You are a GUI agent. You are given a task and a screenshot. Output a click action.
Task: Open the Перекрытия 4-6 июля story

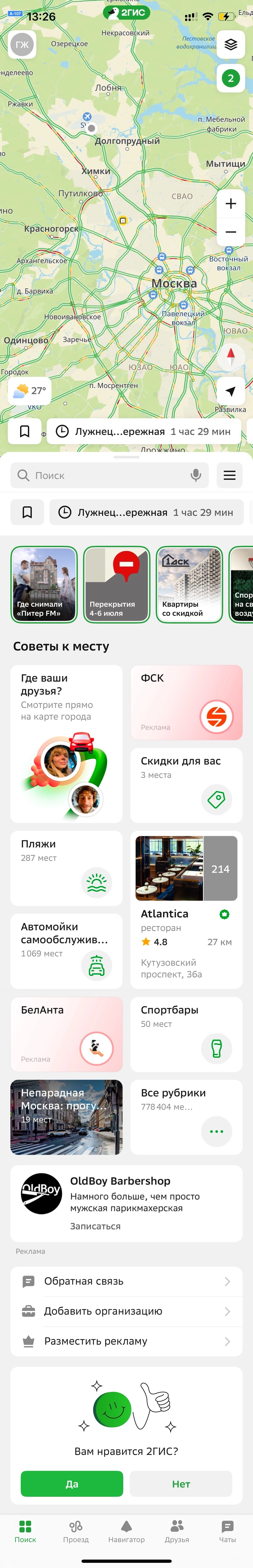point(116,584)
